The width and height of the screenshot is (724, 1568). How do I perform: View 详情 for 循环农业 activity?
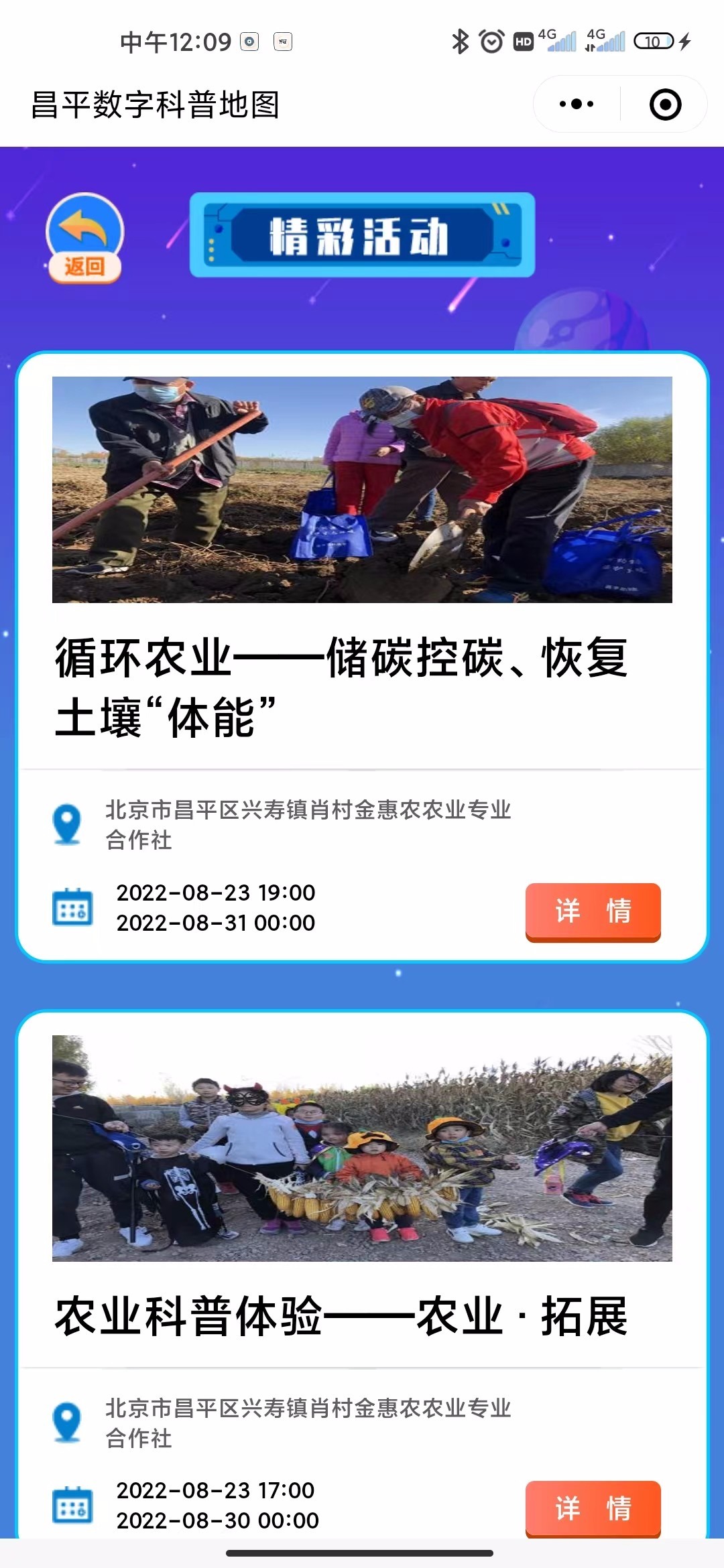click(593, 911)
